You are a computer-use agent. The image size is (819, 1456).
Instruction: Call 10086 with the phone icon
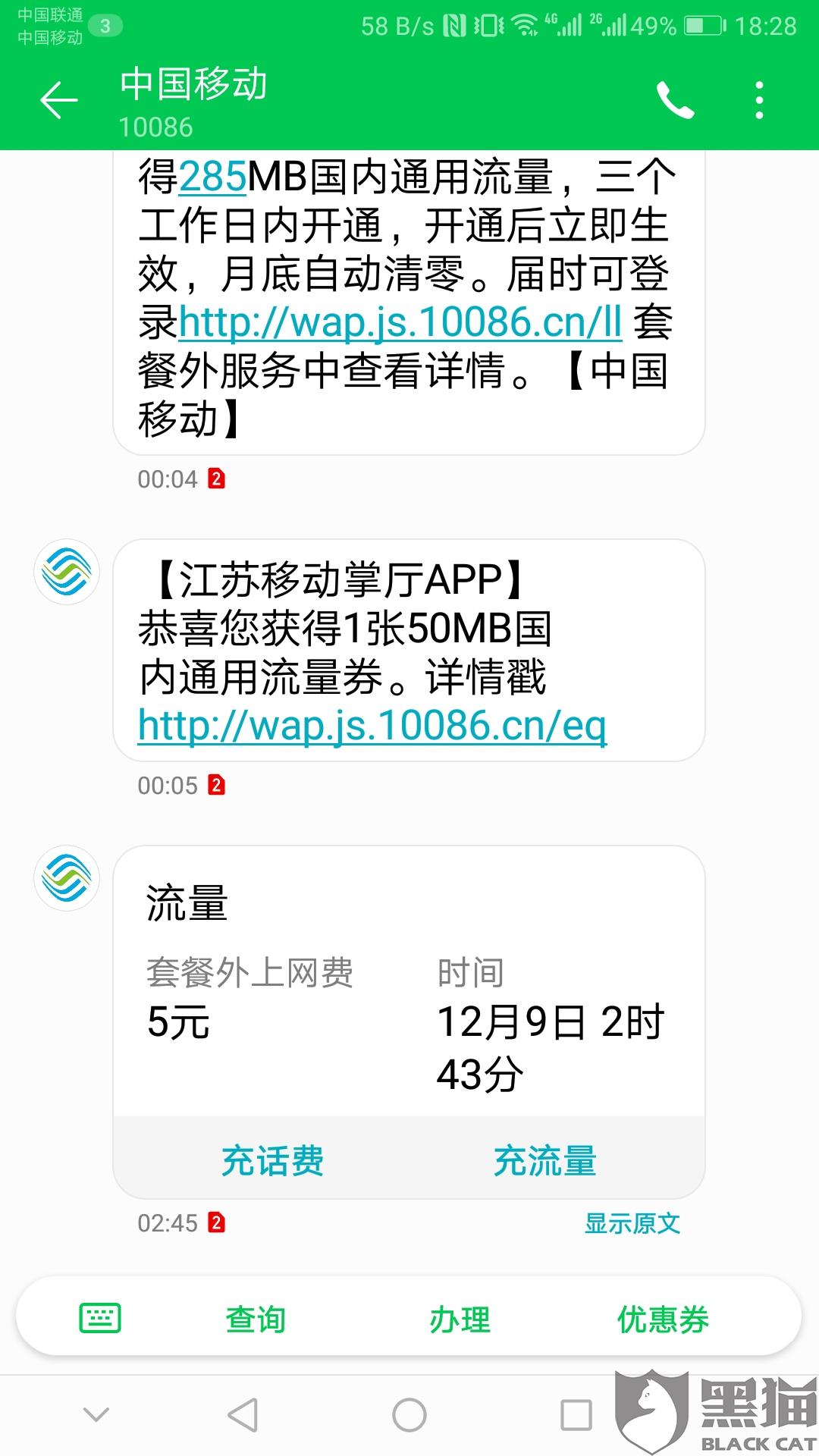tap(675, 100)
